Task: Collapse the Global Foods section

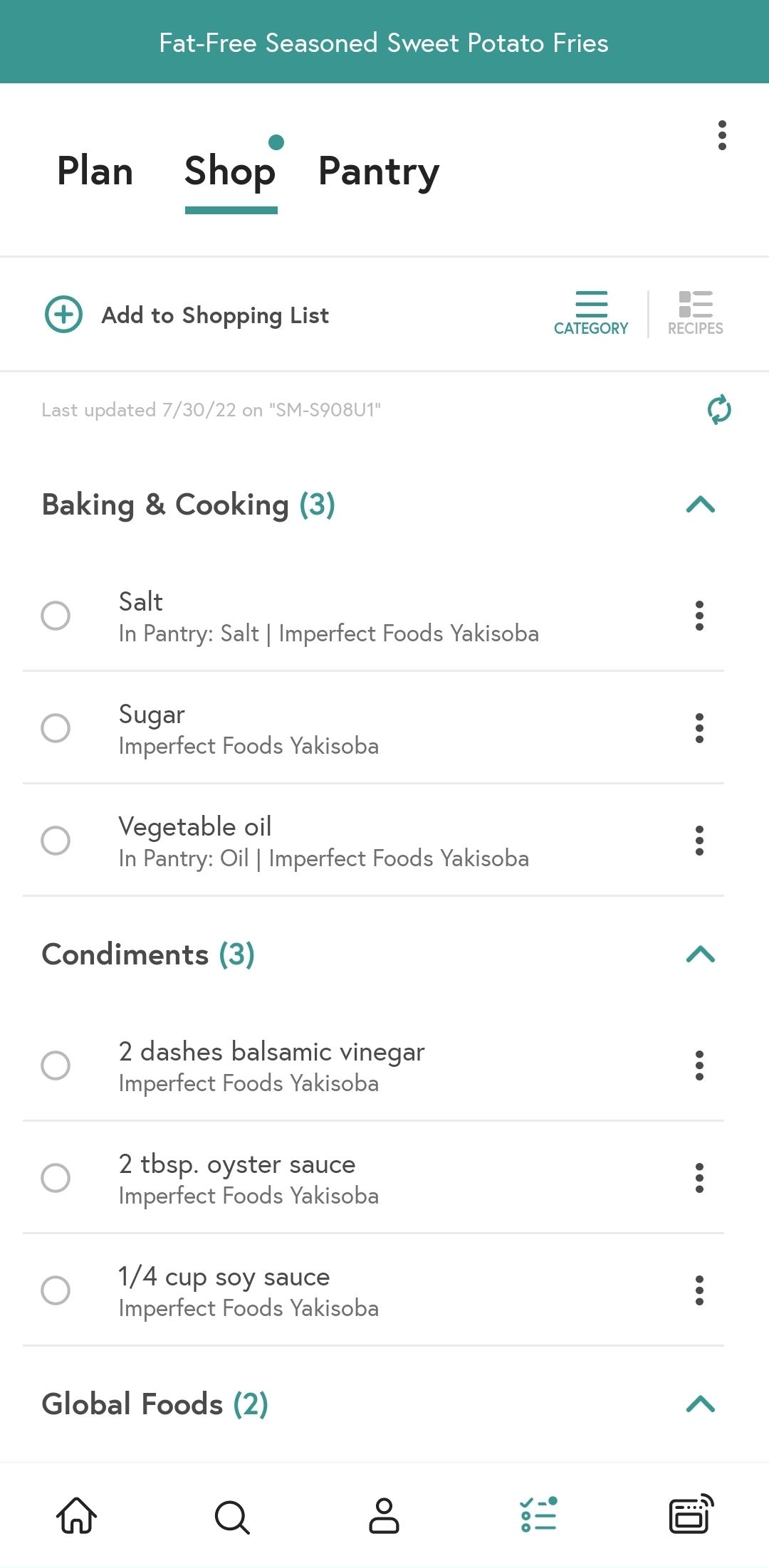Action: (701, 1404)
